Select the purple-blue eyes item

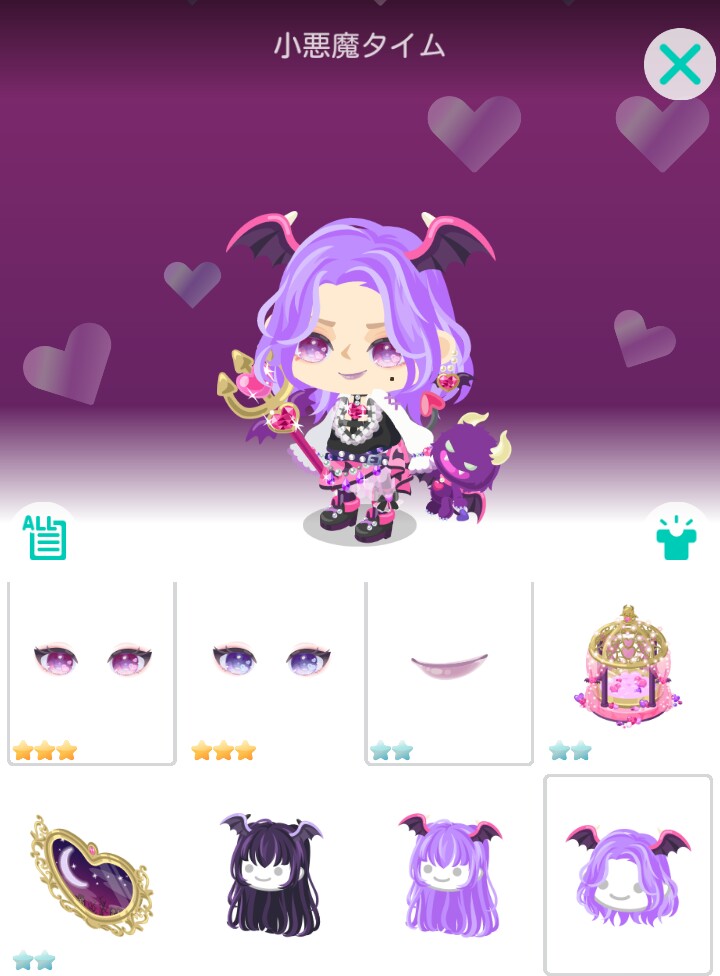click(x=271, y=673)
